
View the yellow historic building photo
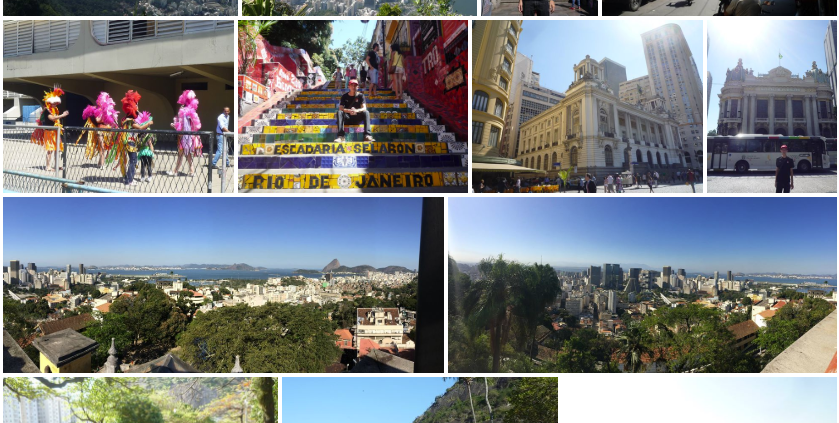pos(587,106)
